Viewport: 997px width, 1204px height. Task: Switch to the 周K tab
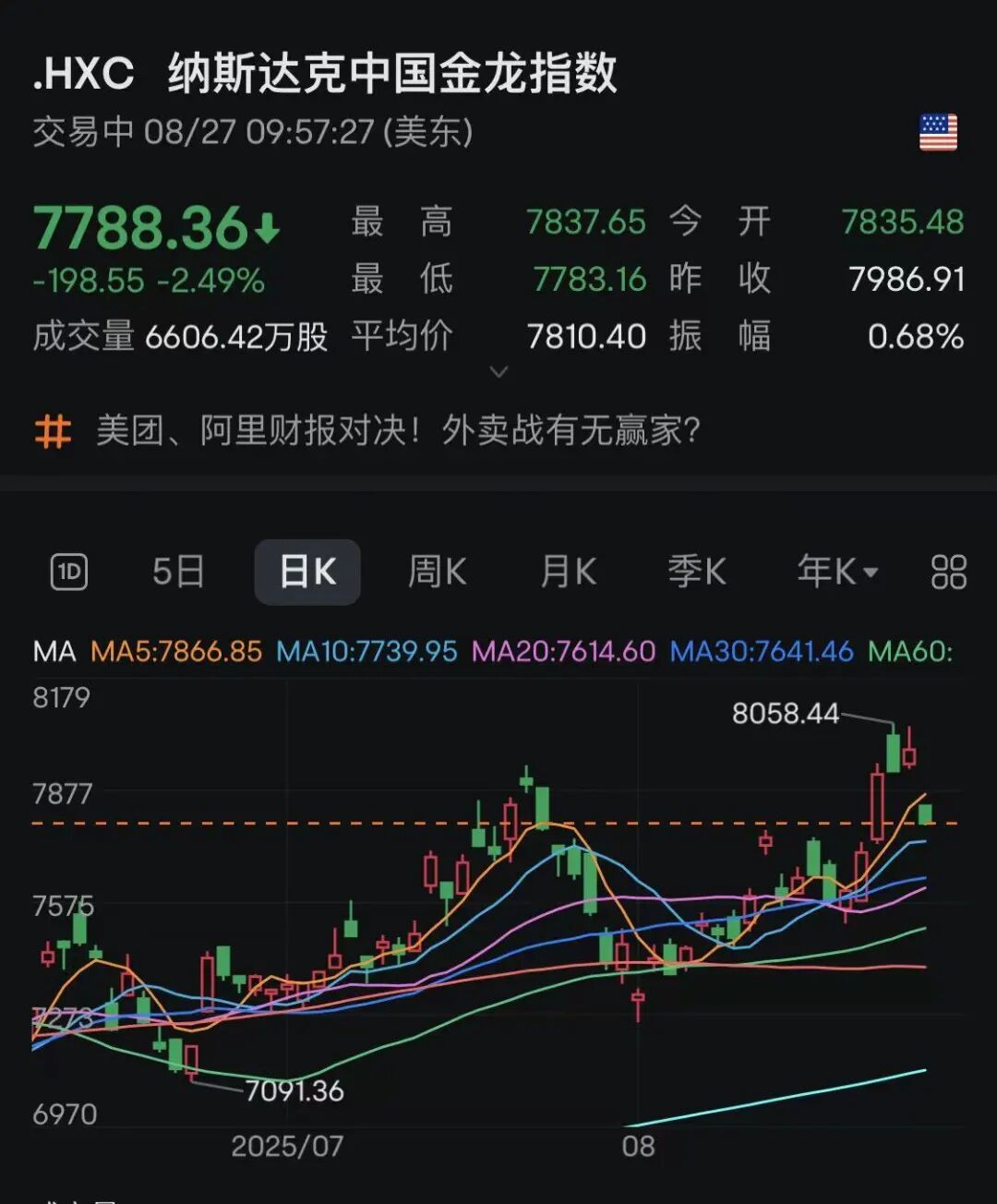(x=437, y=572)
